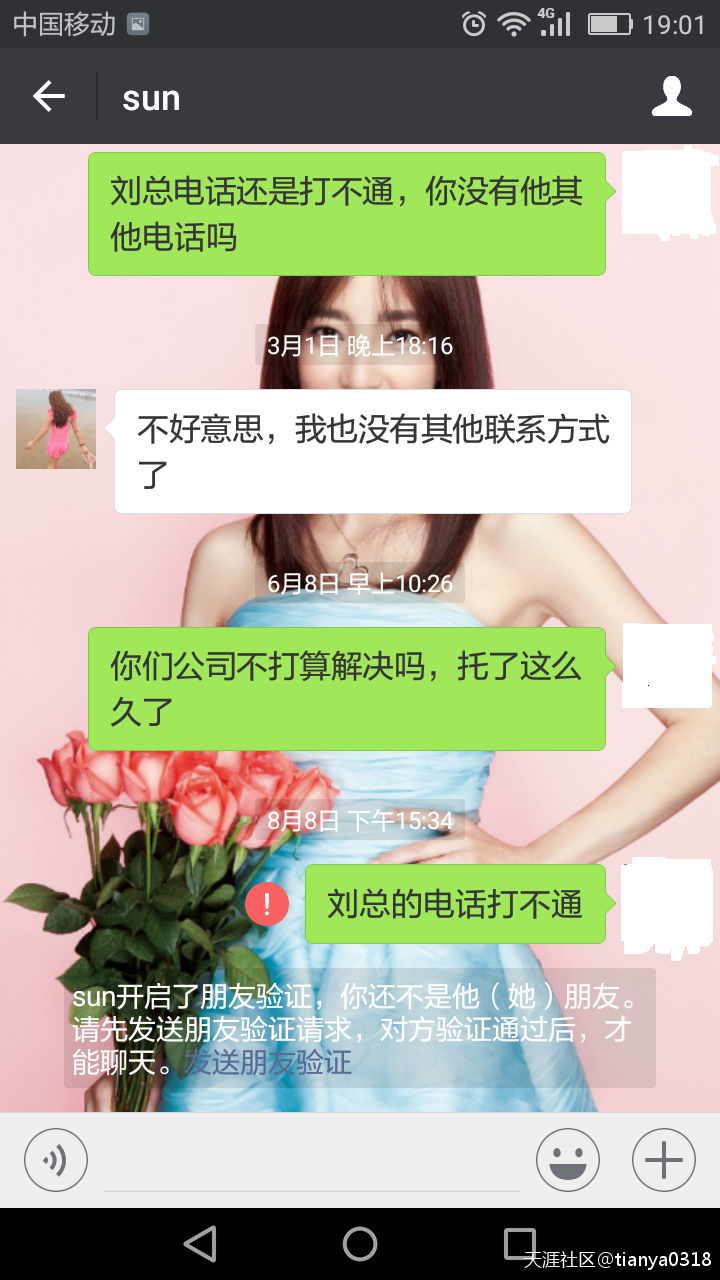
Task: Tap sun's beach photo avatar
Action: [55, 428]
